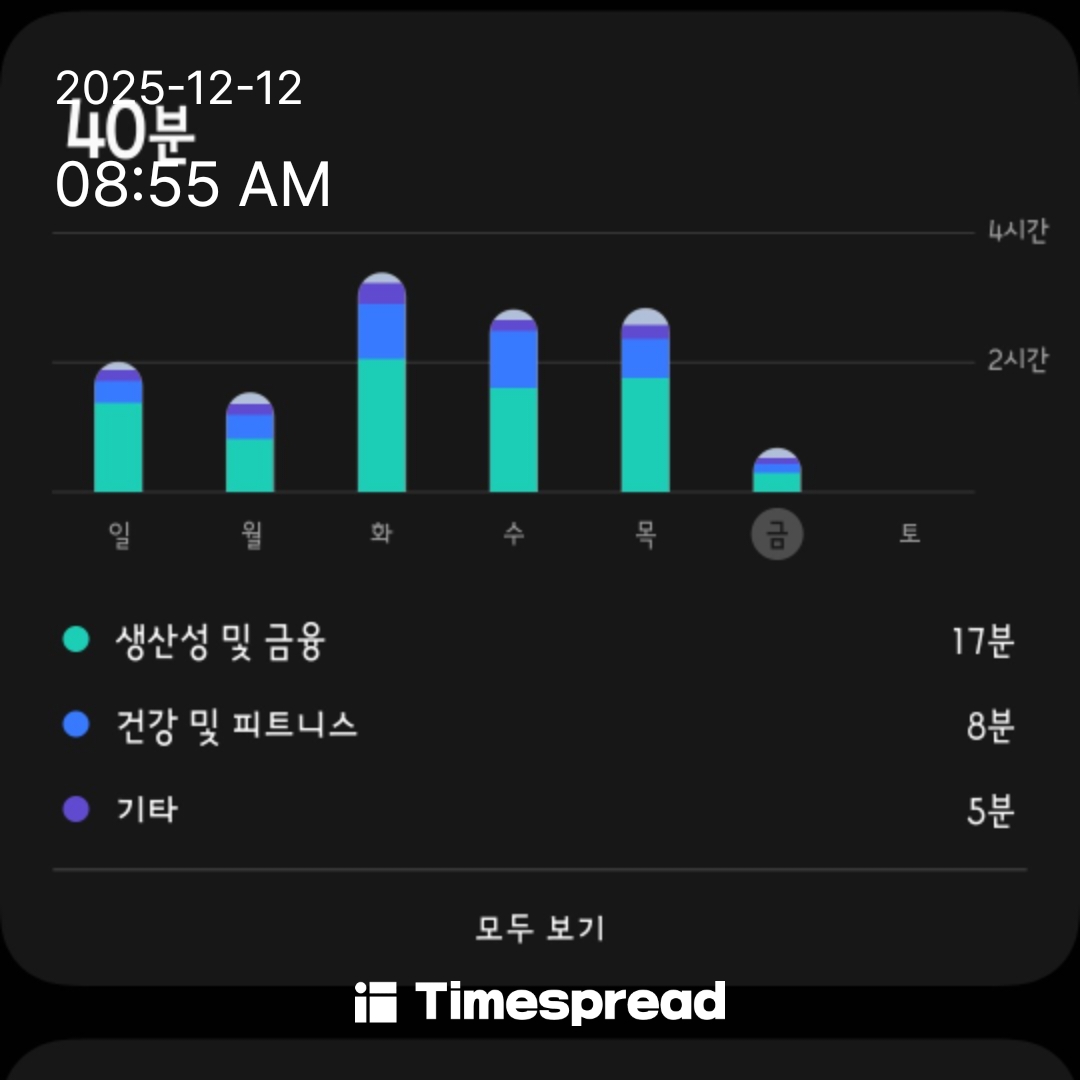Tap the highlighted 금 (Friday) day

click(777, 534)
